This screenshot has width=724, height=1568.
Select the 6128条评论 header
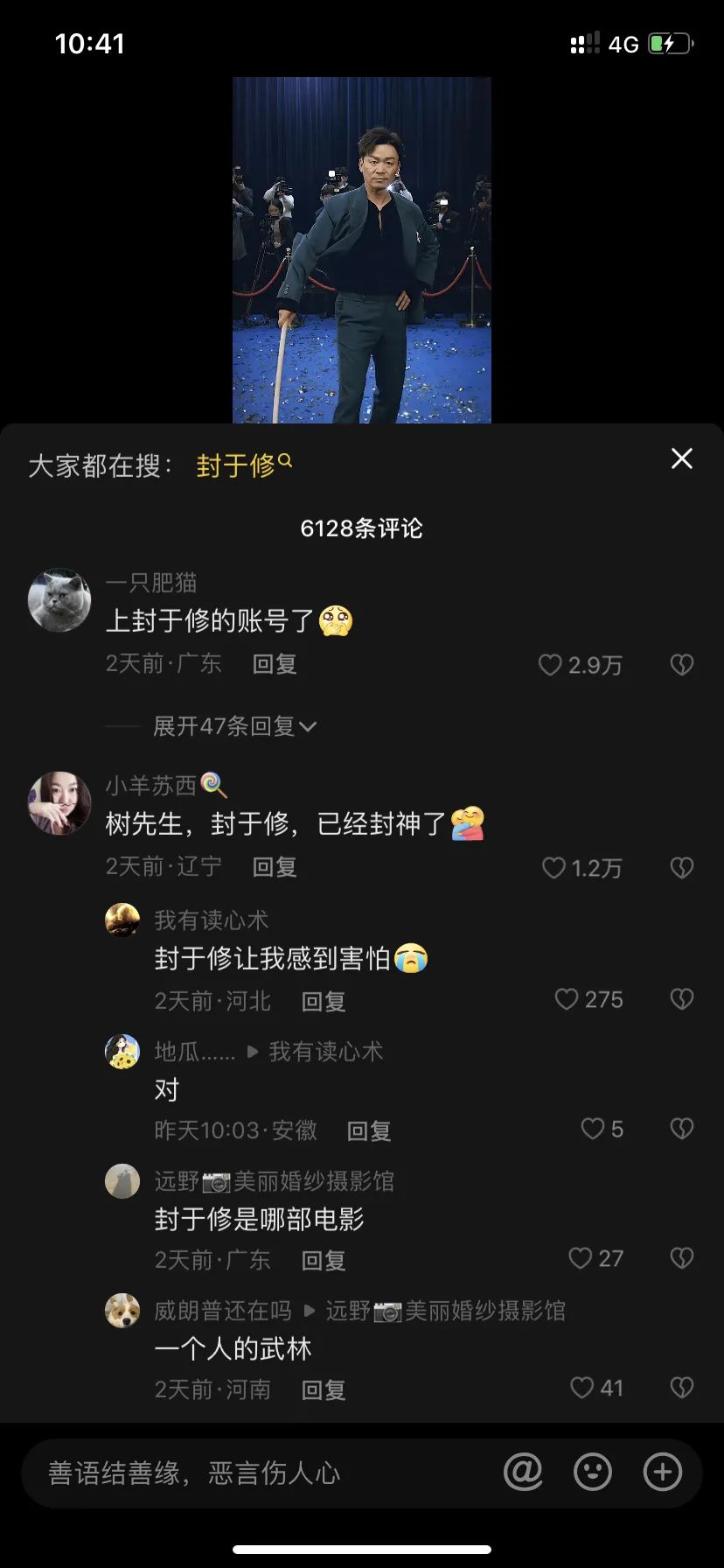pos(362,528)
